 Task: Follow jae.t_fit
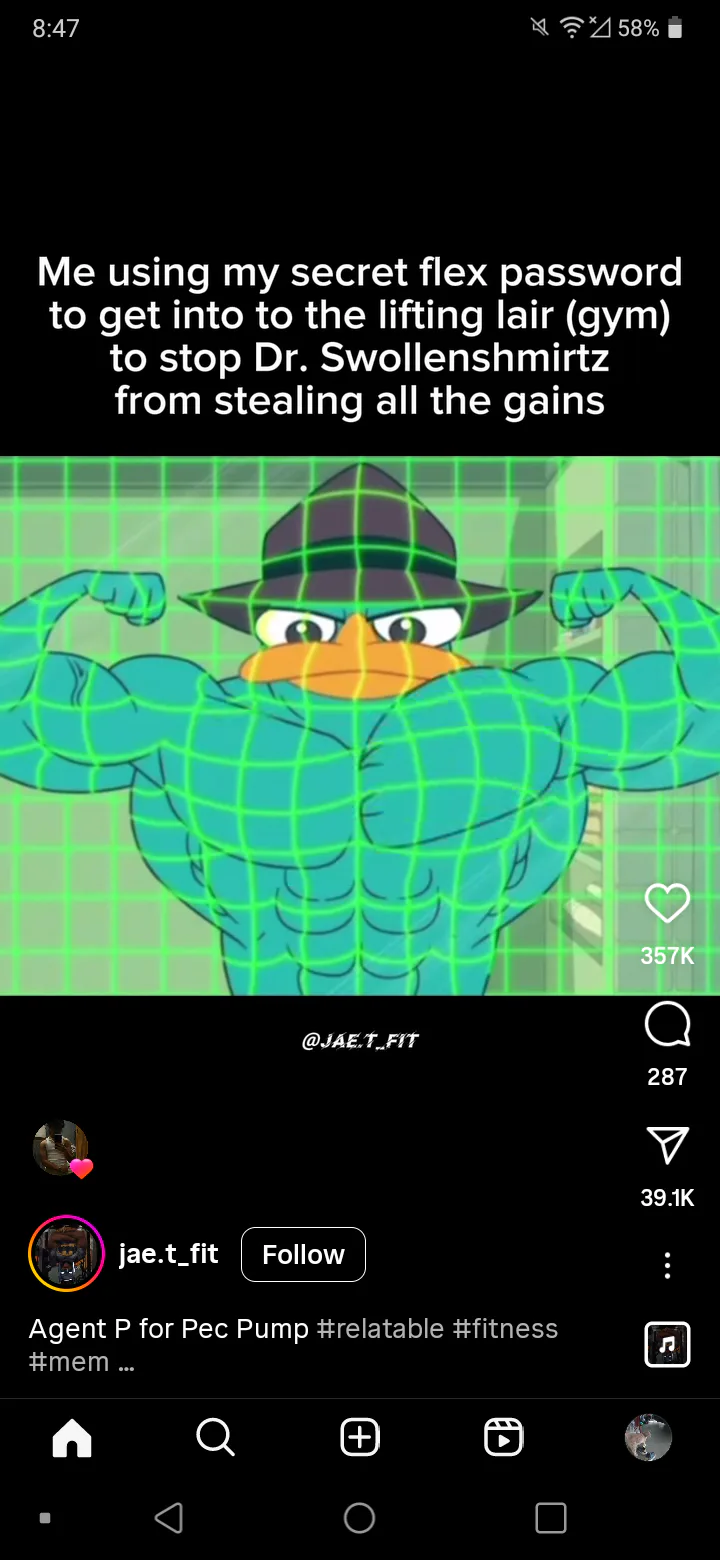coord(303,1254)
